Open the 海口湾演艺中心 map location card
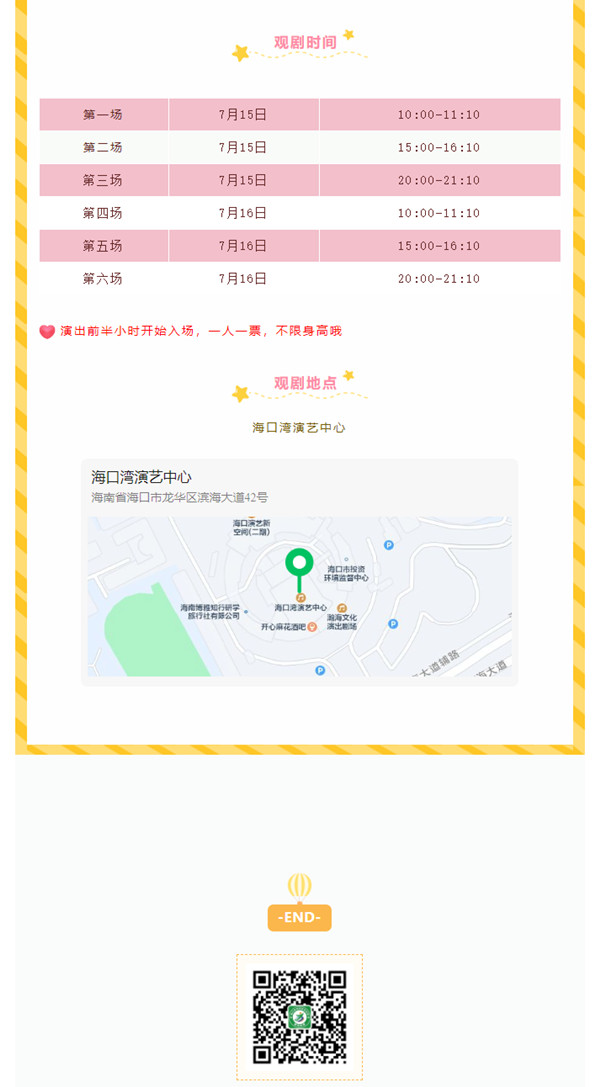600x1087 pixels. (299, 573)
